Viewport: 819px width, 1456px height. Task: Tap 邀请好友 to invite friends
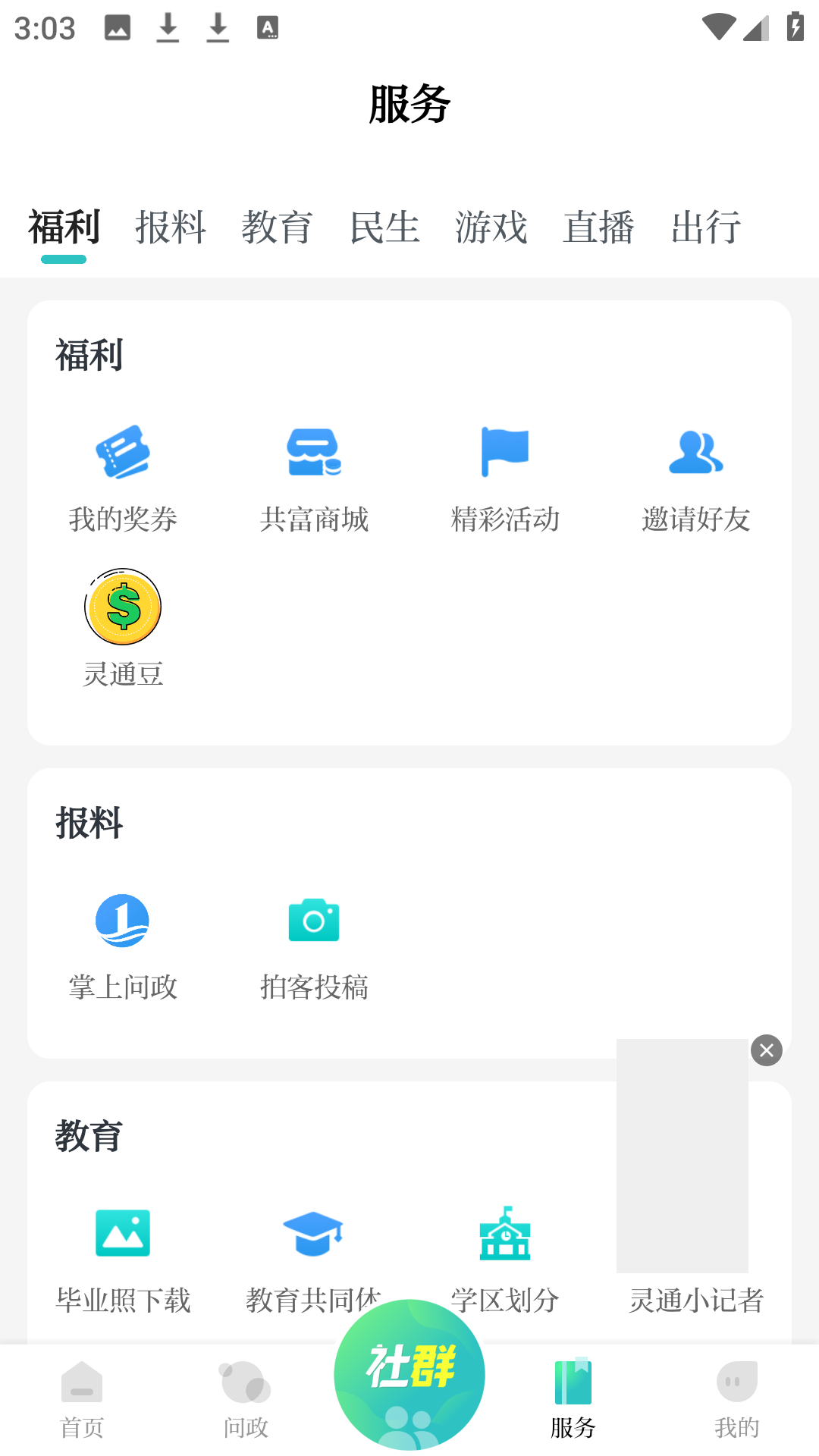coord(696,478)
